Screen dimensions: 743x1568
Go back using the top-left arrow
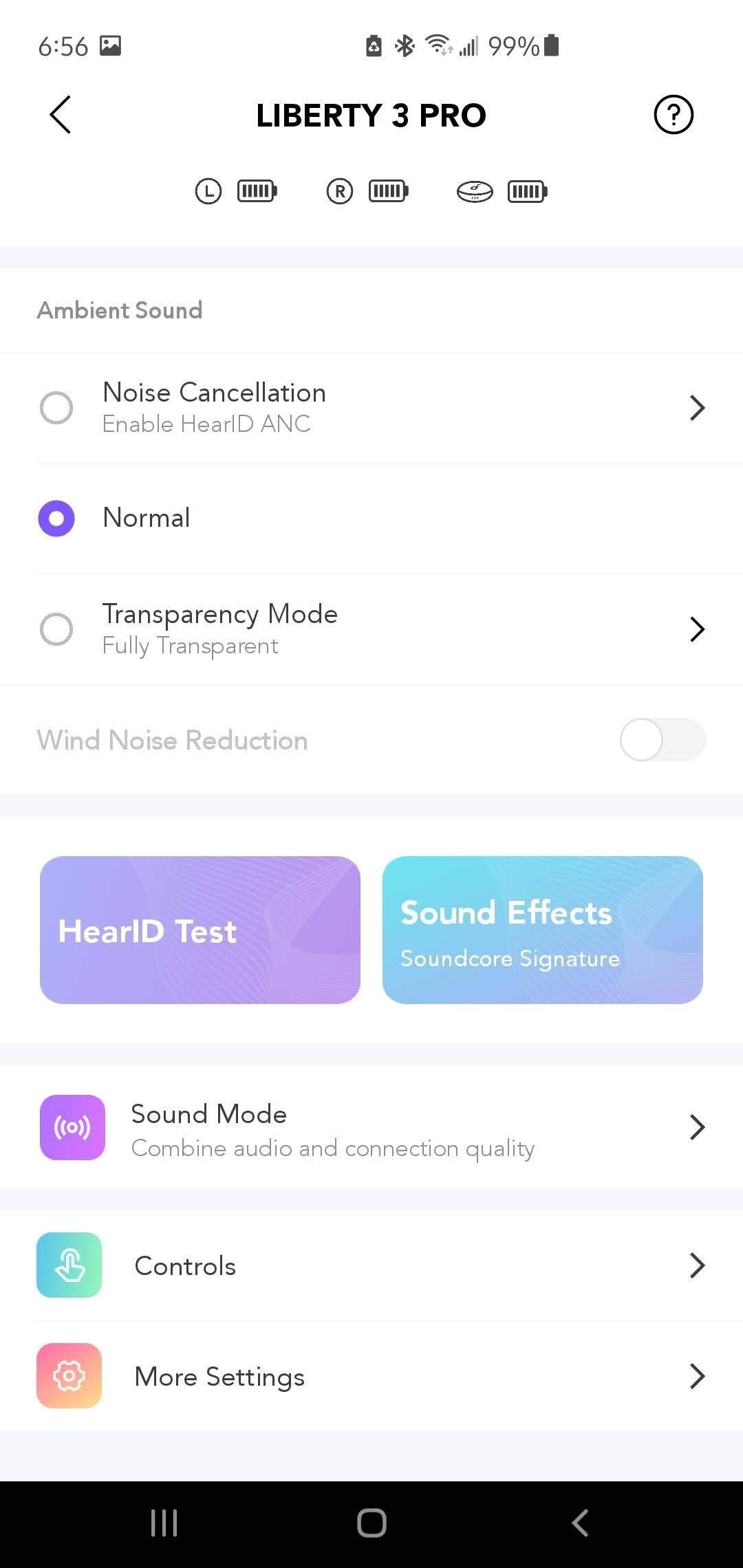(x=61, y=115)
